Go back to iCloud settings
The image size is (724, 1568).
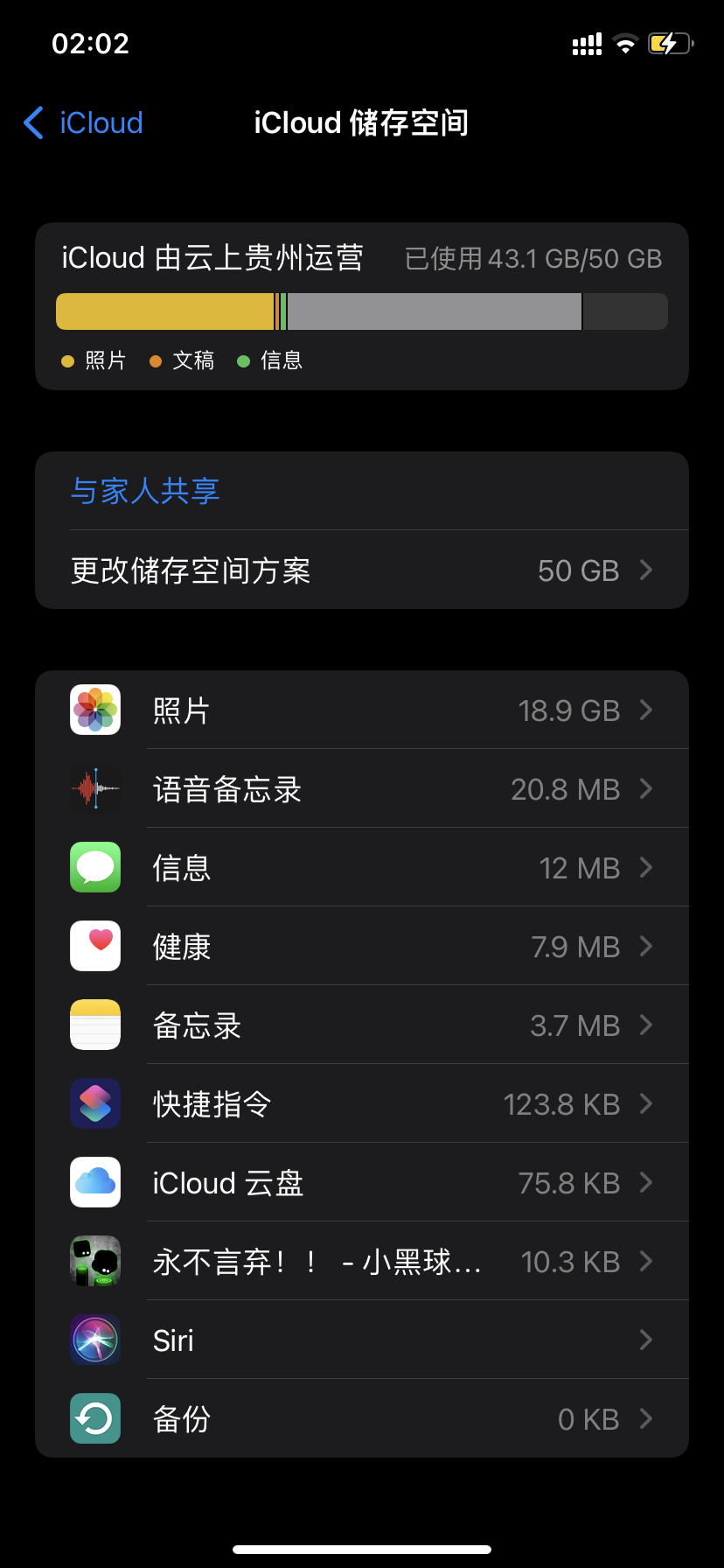click(83, 123)
